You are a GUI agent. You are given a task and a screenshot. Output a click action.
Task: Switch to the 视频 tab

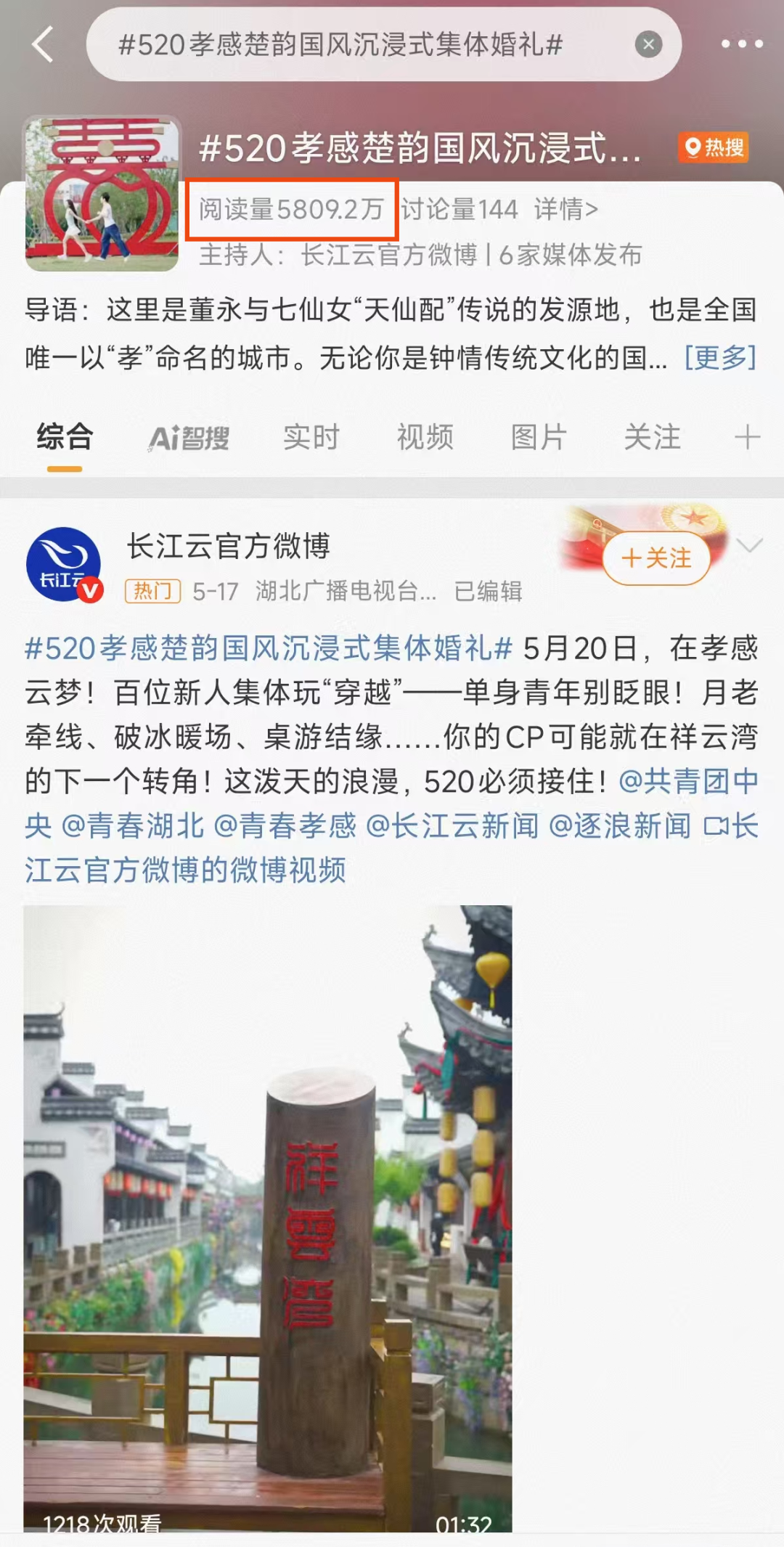tap(425, 438)
